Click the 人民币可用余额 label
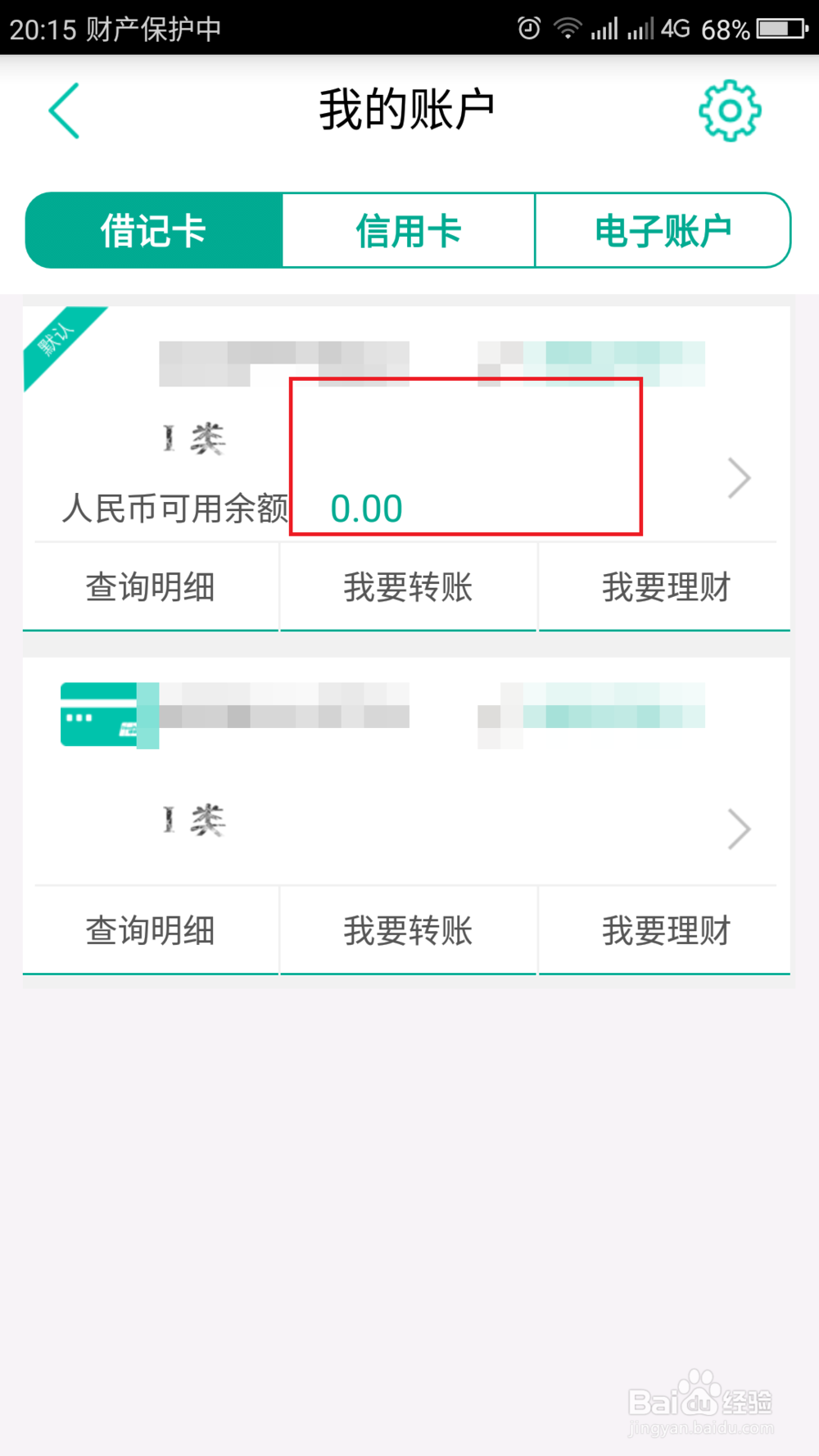This screenshot has height=1456, width=819. (x=176, y=508)
